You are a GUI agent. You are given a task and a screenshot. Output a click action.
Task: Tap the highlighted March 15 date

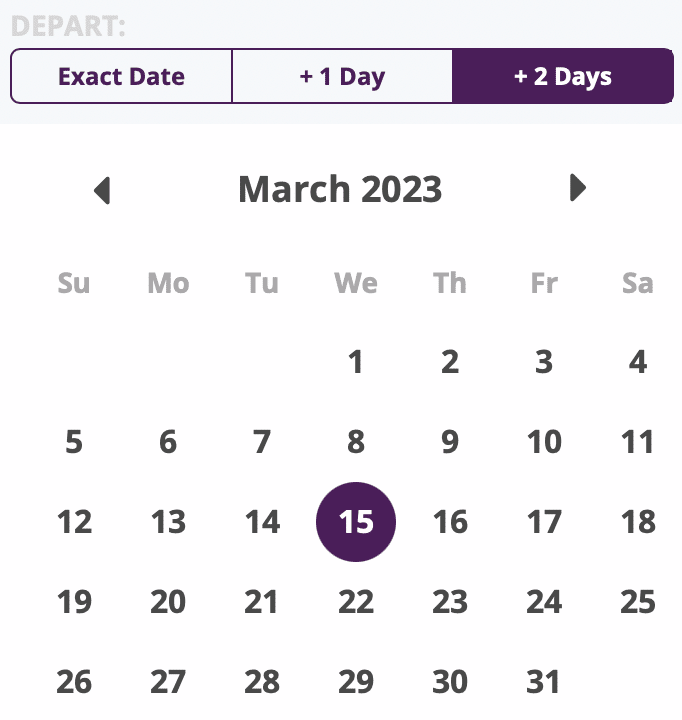356,522
